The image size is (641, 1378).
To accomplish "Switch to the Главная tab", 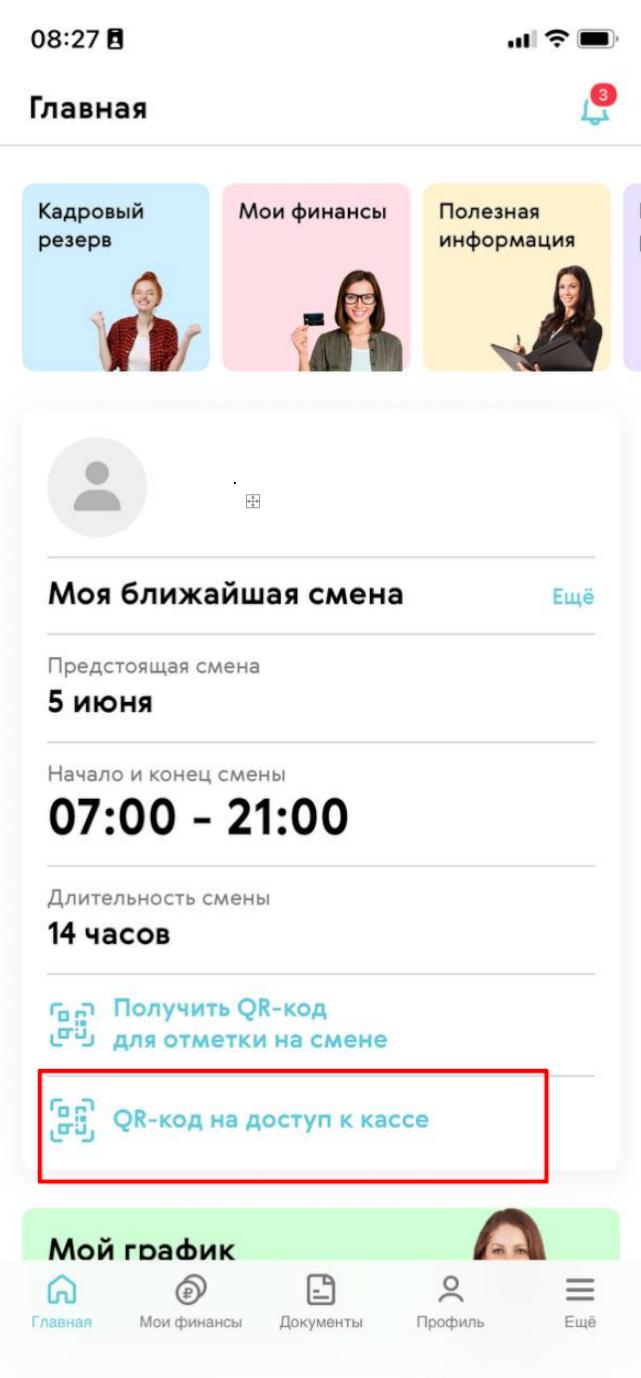I will tap(62, 1302).
